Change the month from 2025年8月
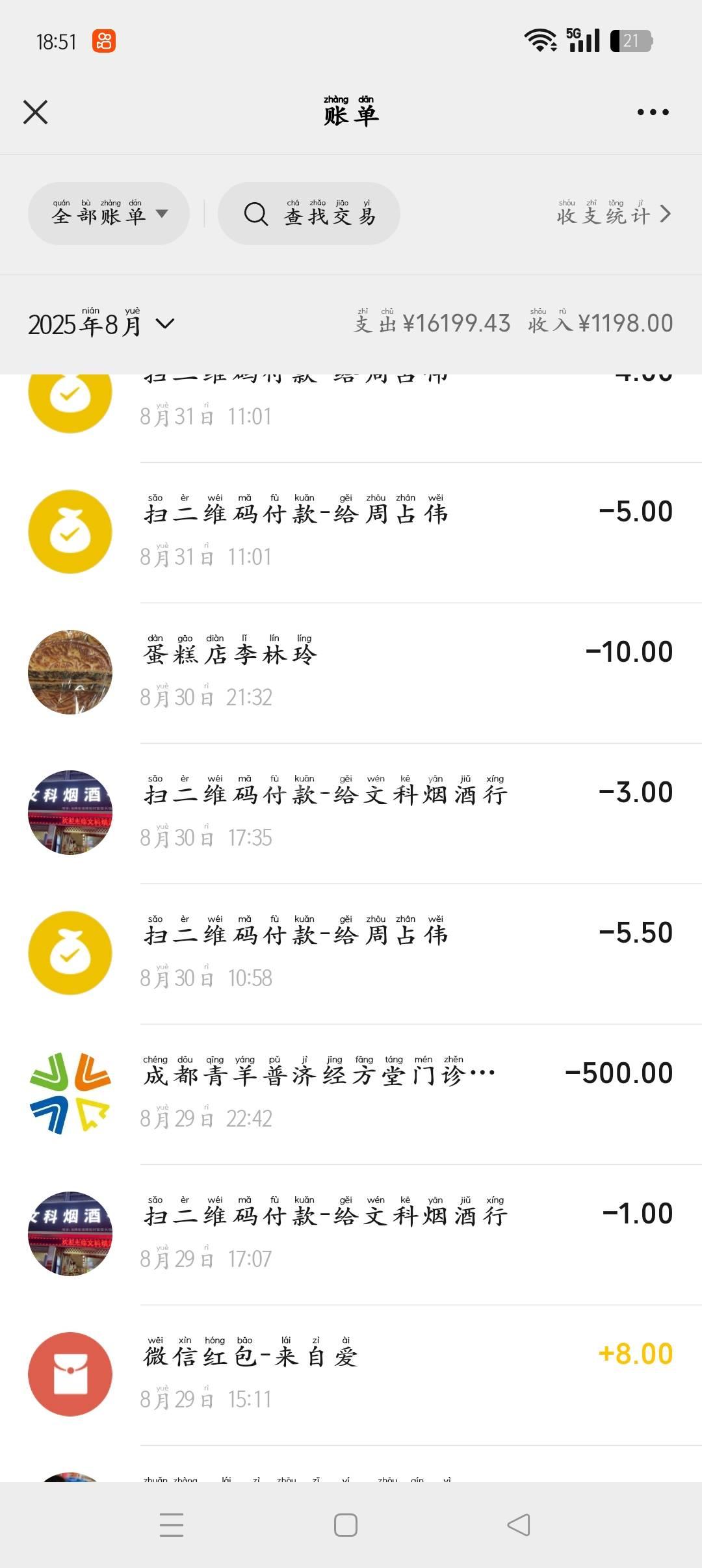 tap(101, 324)
